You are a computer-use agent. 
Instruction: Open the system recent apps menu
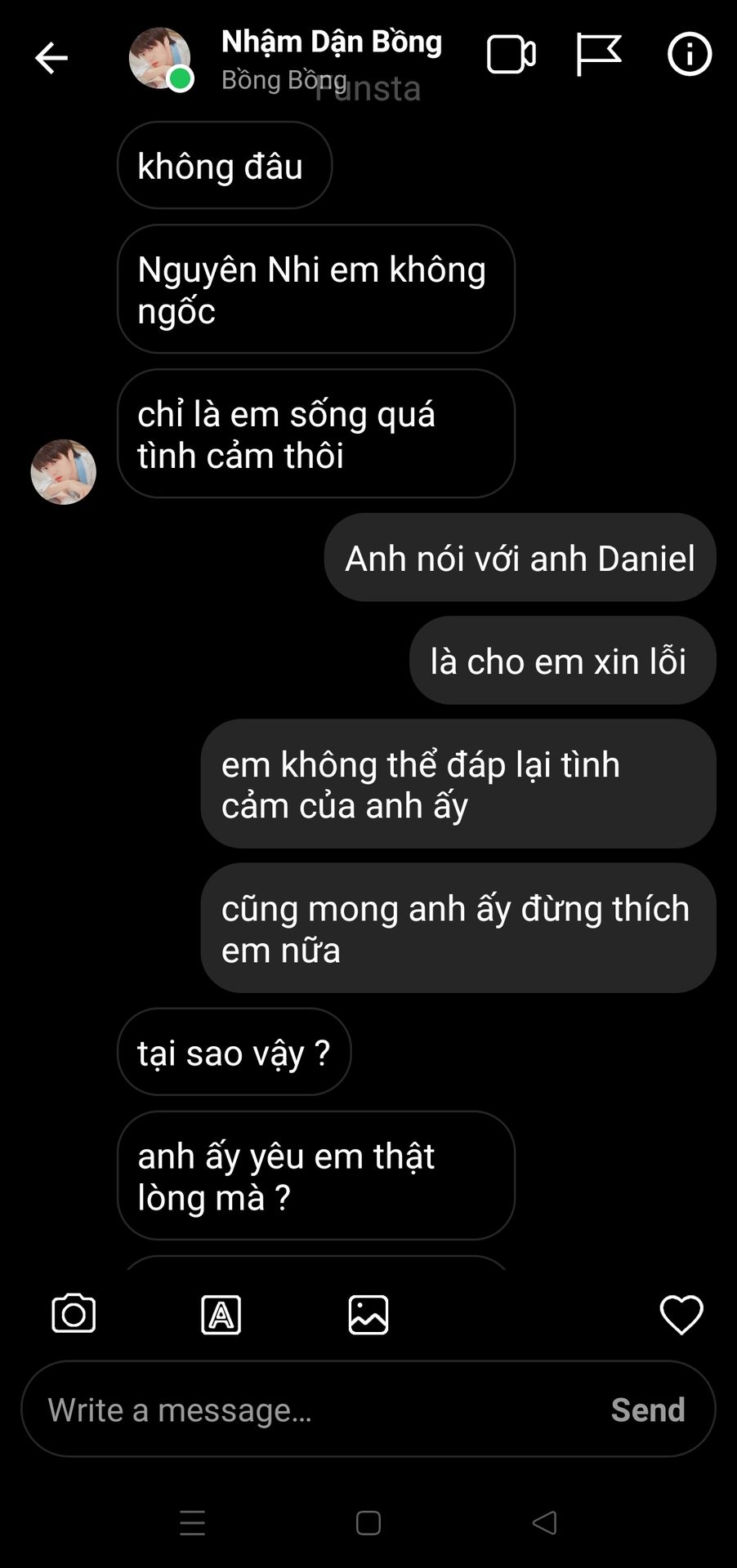[193, 1523]
